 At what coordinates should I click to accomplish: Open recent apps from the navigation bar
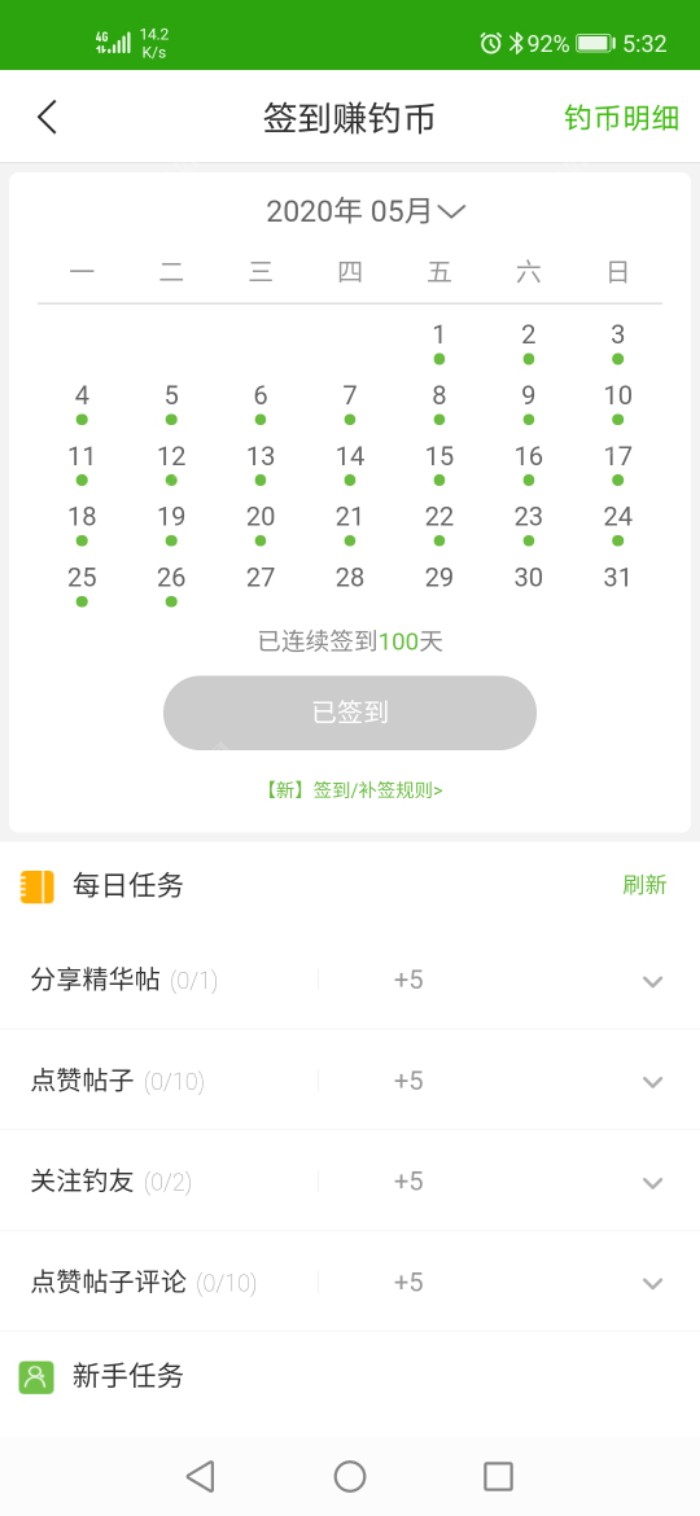coord(498,1476)
